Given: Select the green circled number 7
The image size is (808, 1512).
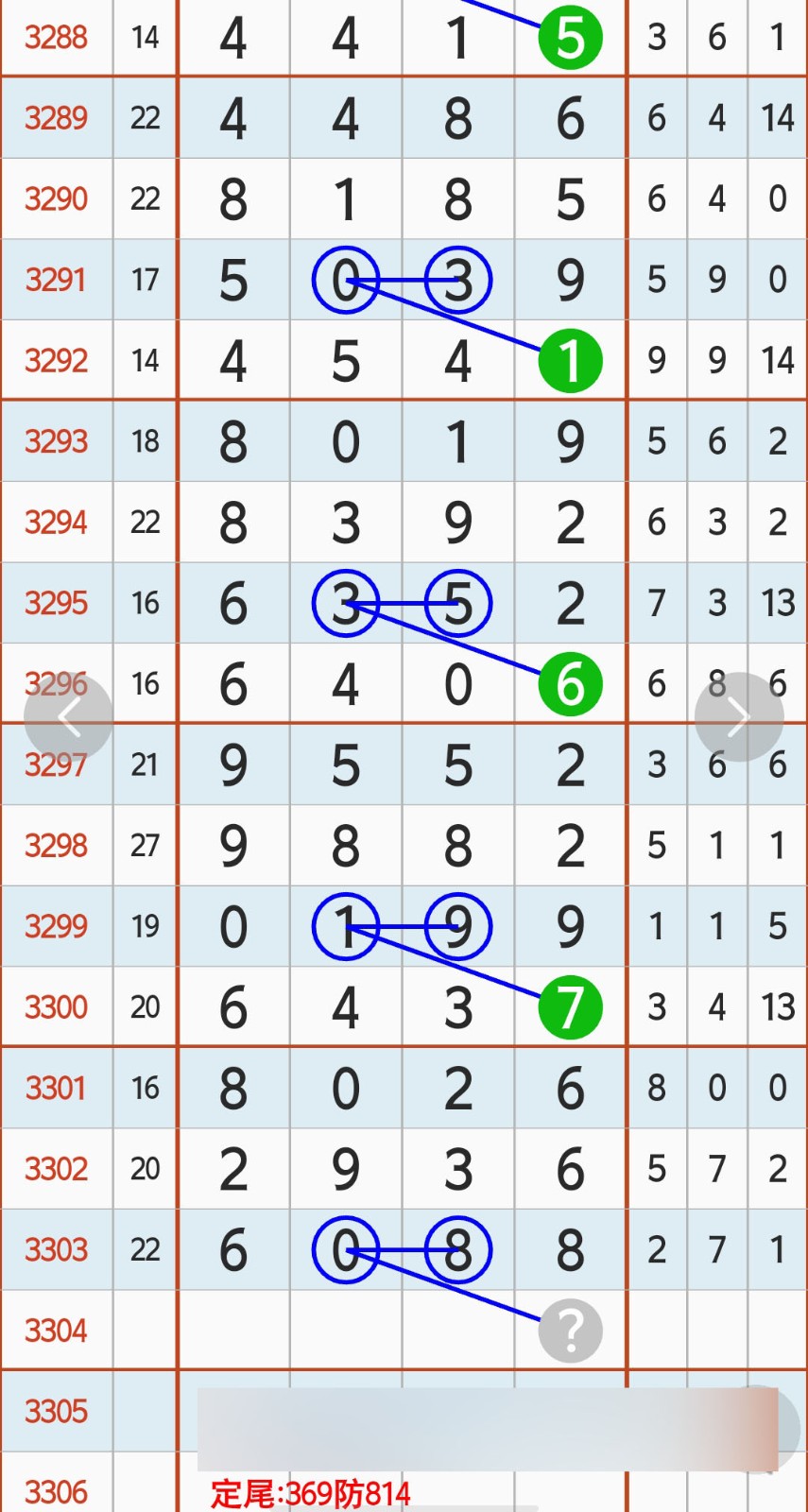Looking at the screenshot, I should click(x=569, y=1007).
